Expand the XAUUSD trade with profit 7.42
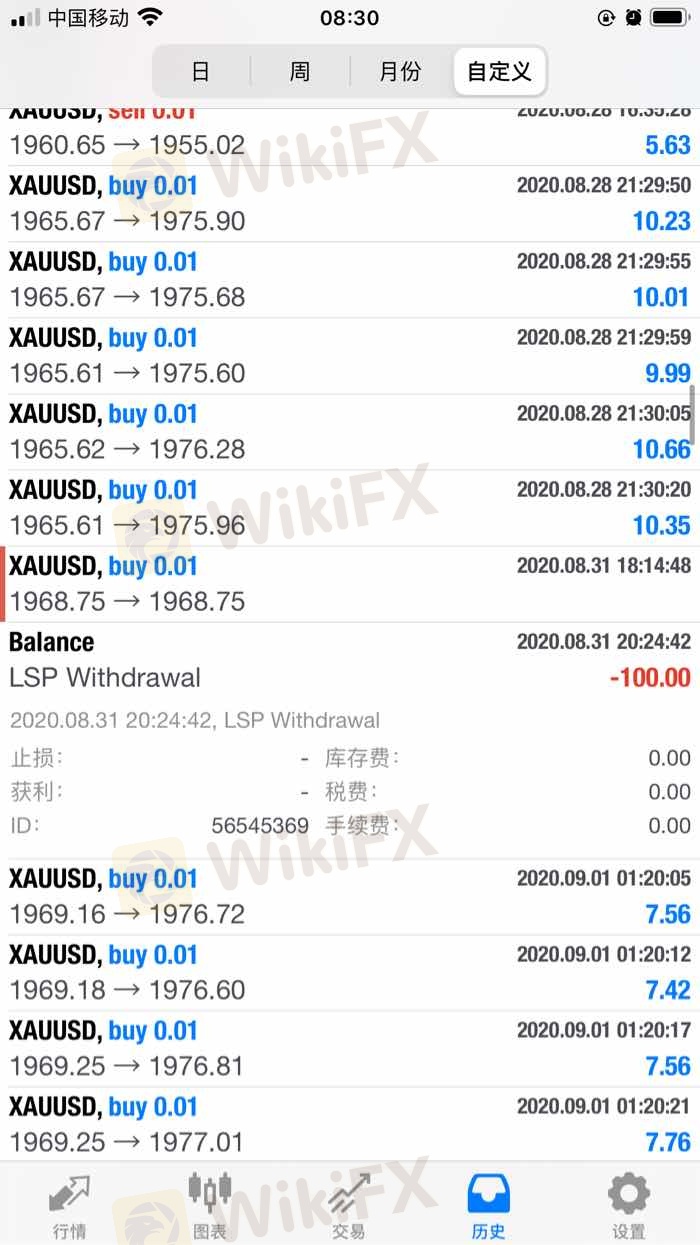Viewport: 700px width, 1245px height. (350, 973)
